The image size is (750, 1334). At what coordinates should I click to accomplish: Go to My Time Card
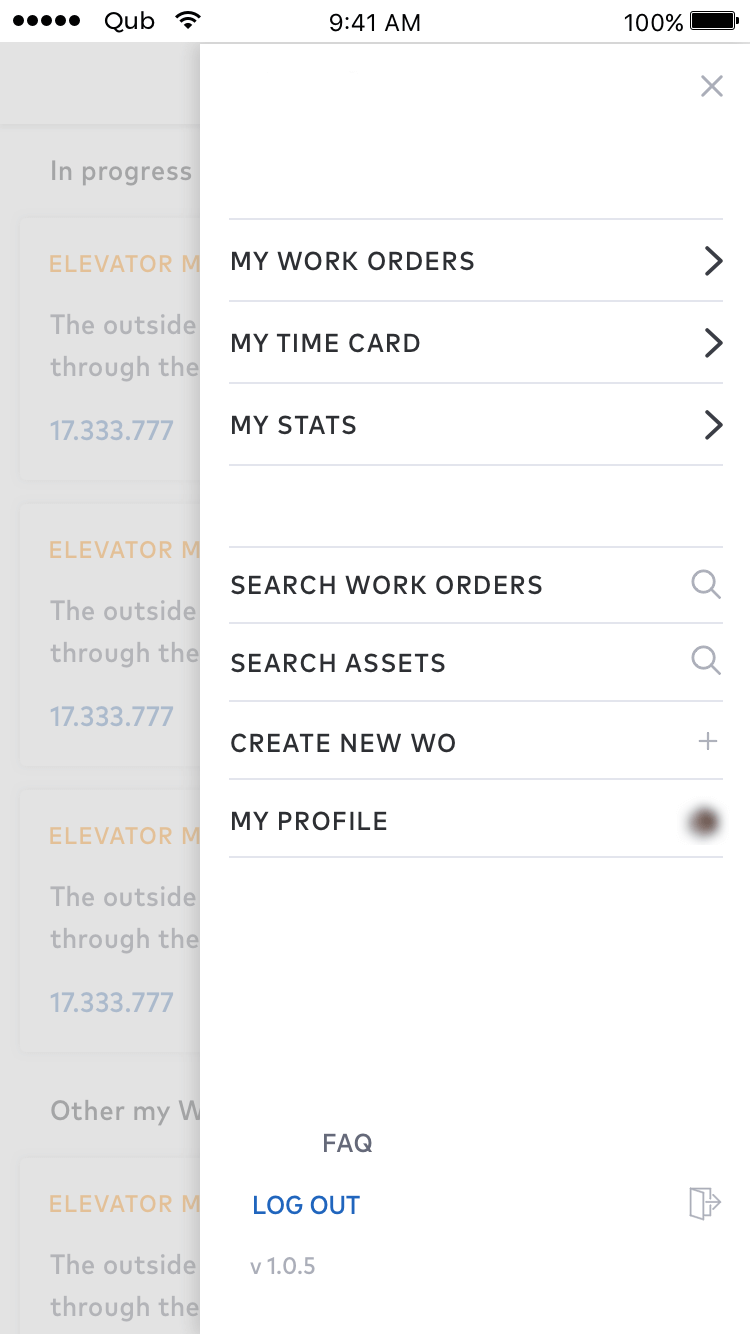476,343
